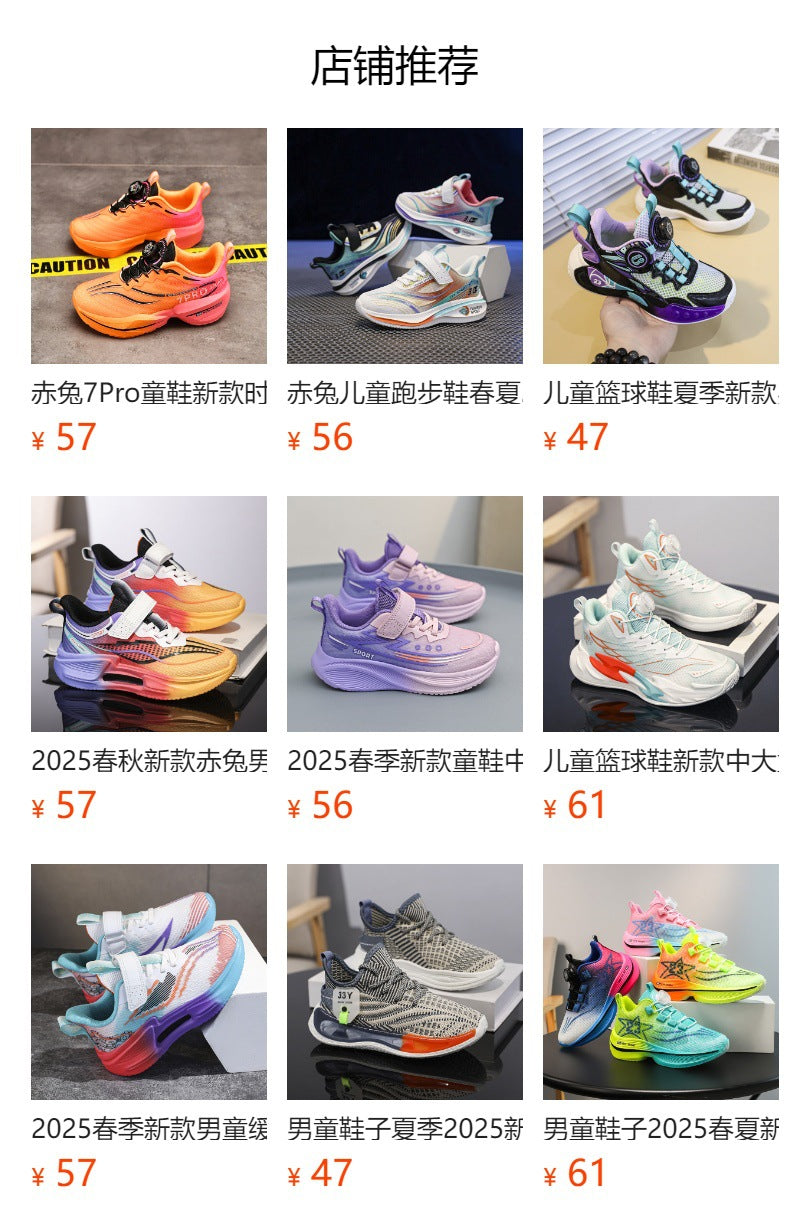Open the 赤兔7Pro童鞋新款时 product link
Screen dimensions: 790x1232
pos(148,393)
